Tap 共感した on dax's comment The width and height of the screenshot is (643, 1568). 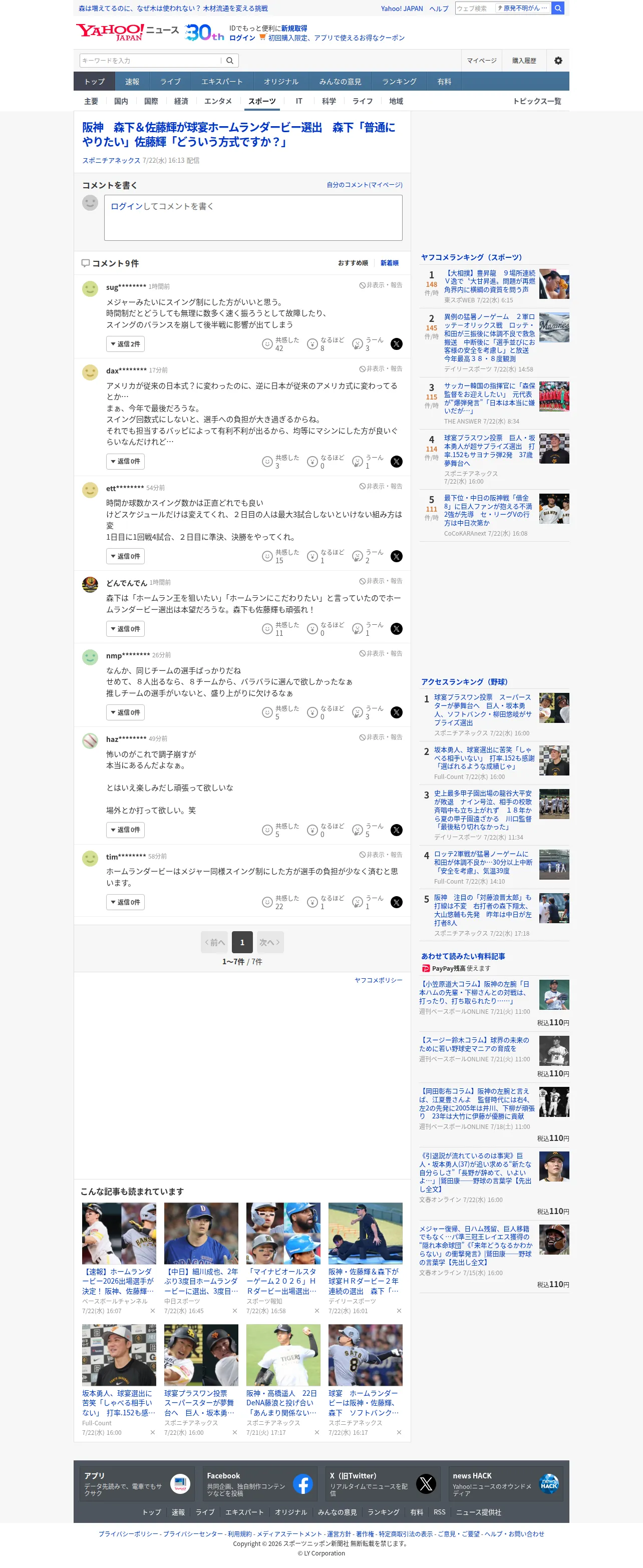point(280,462)
